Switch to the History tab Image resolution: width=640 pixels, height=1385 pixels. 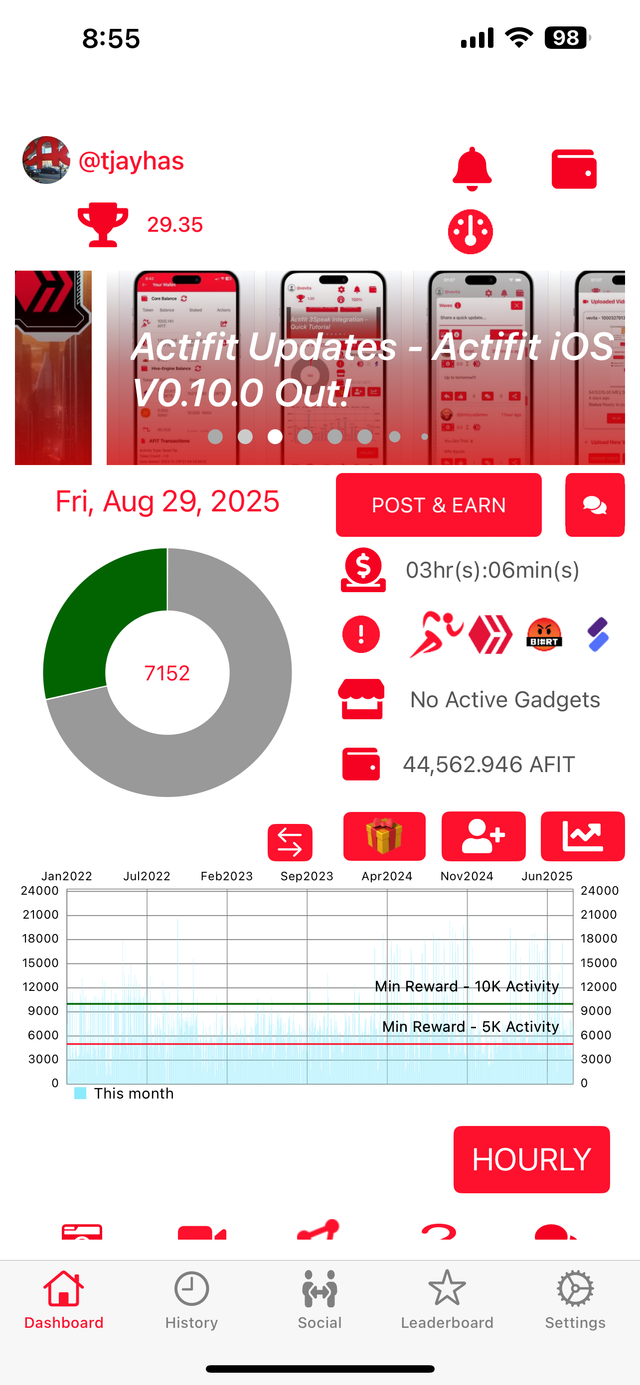pos(191,1300)
